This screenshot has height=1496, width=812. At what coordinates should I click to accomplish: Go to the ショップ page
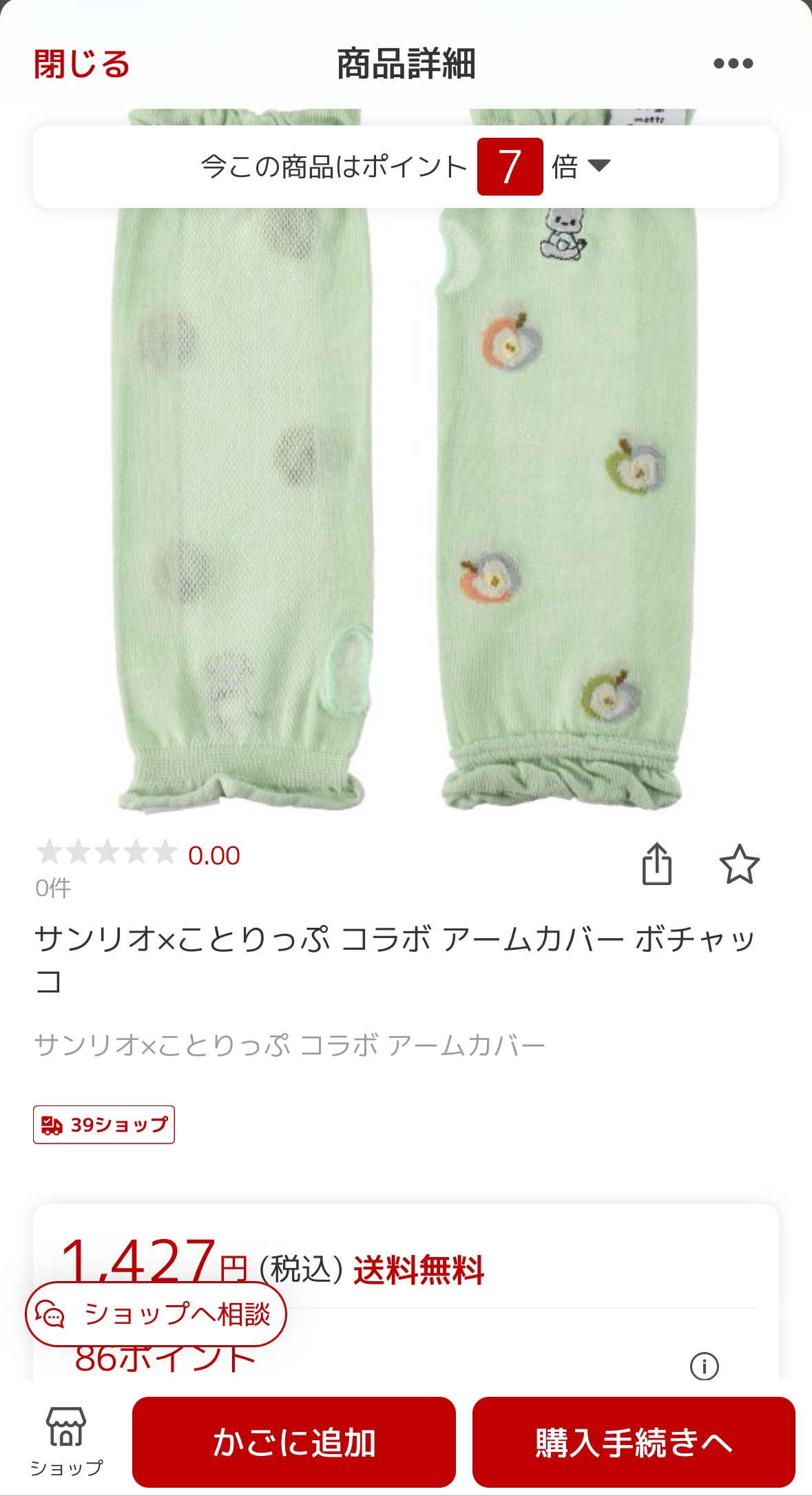(x=66, y=1441)
